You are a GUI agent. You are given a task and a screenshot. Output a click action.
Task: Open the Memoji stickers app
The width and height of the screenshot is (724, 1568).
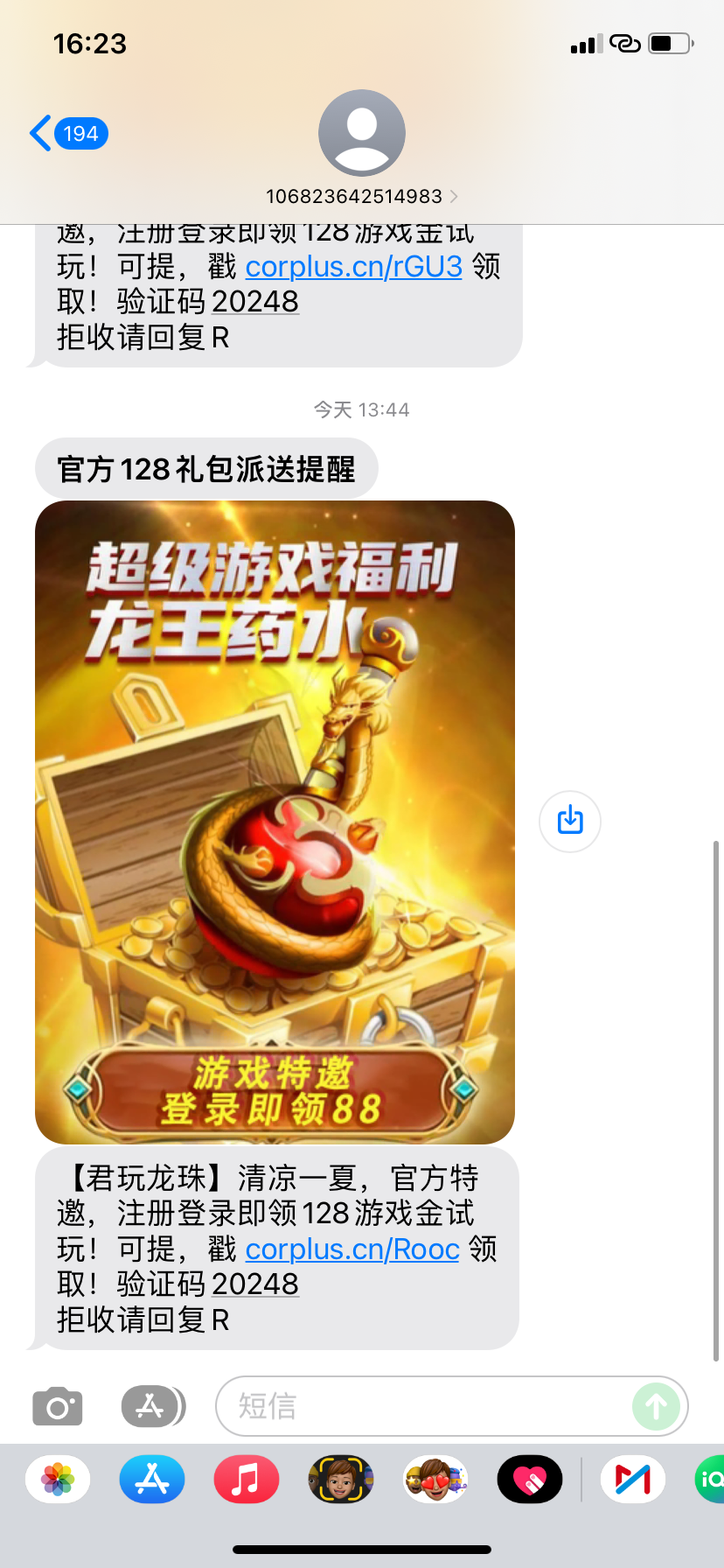pyautogui.click(x=435, y=1480)
